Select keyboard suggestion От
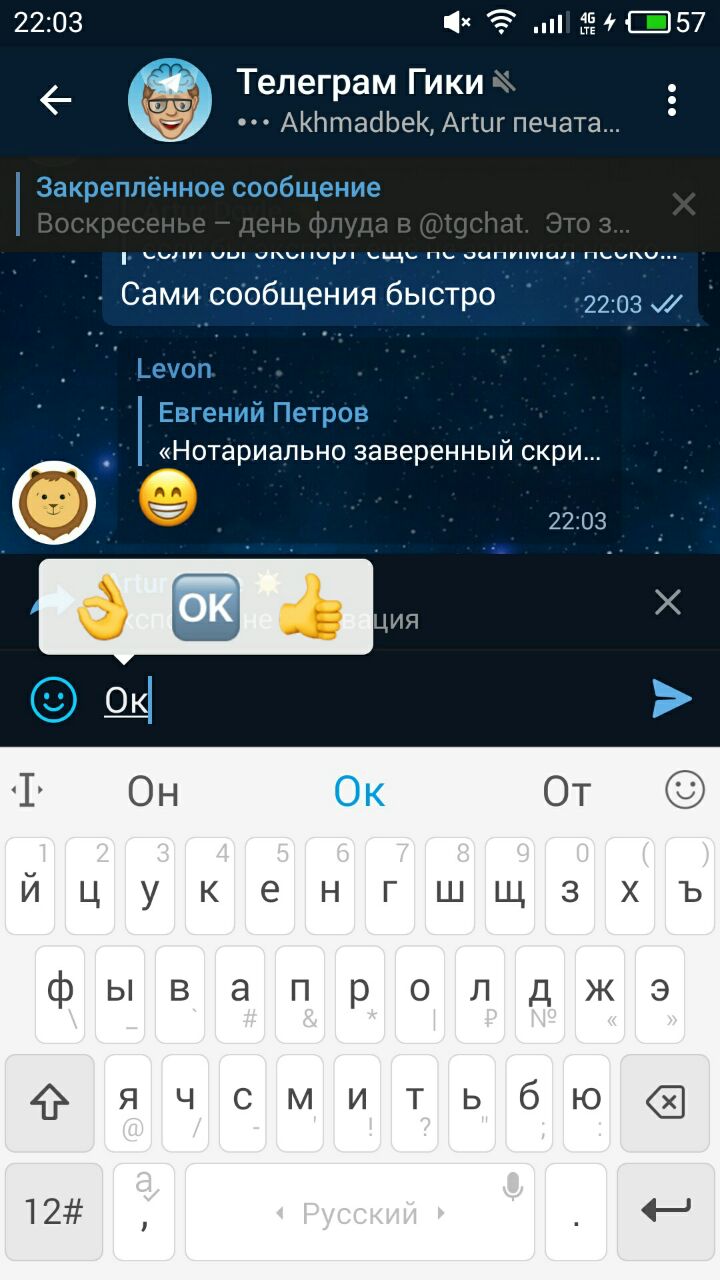The height and width of the screenshot is (1280, 720). (x=567, y=792)
